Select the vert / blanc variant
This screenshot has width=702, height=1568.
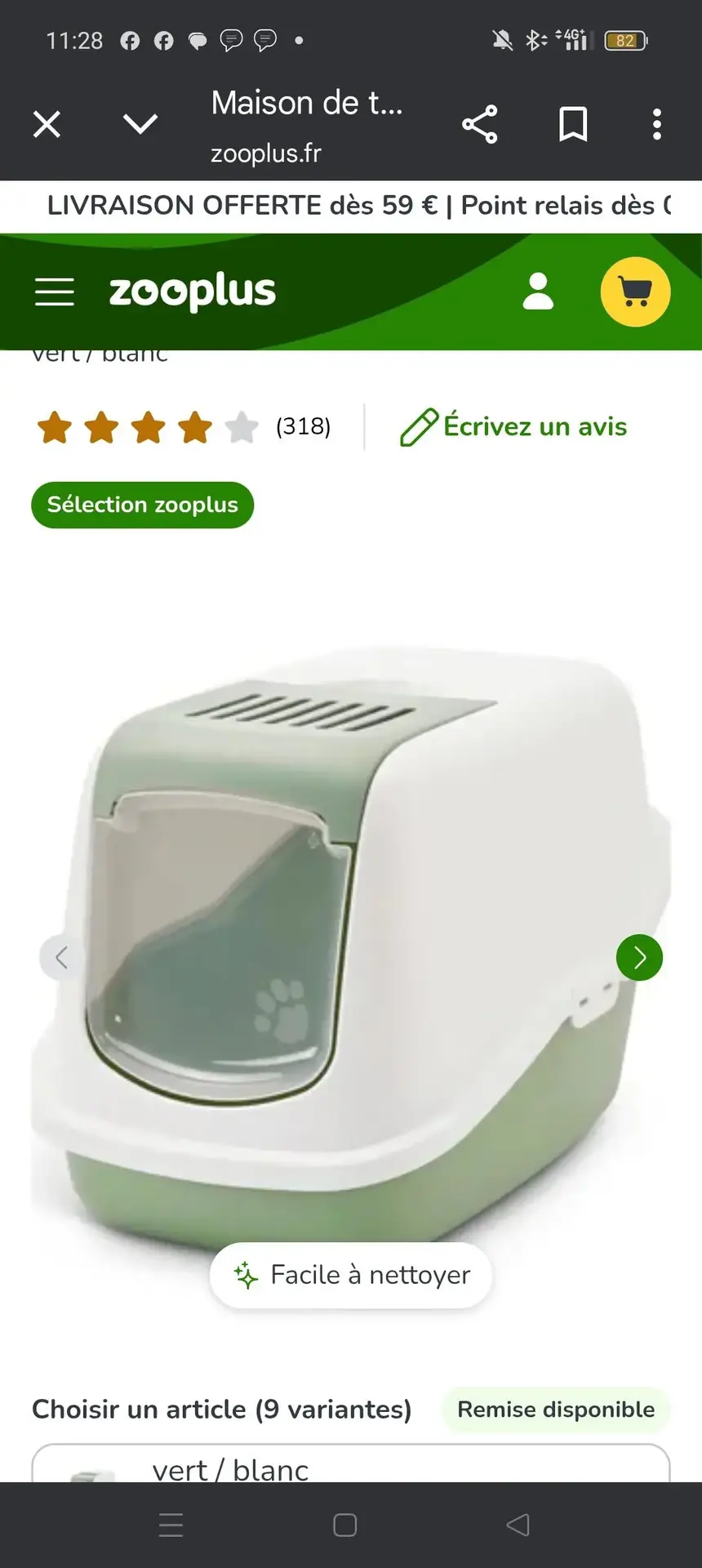(351, 1463)
